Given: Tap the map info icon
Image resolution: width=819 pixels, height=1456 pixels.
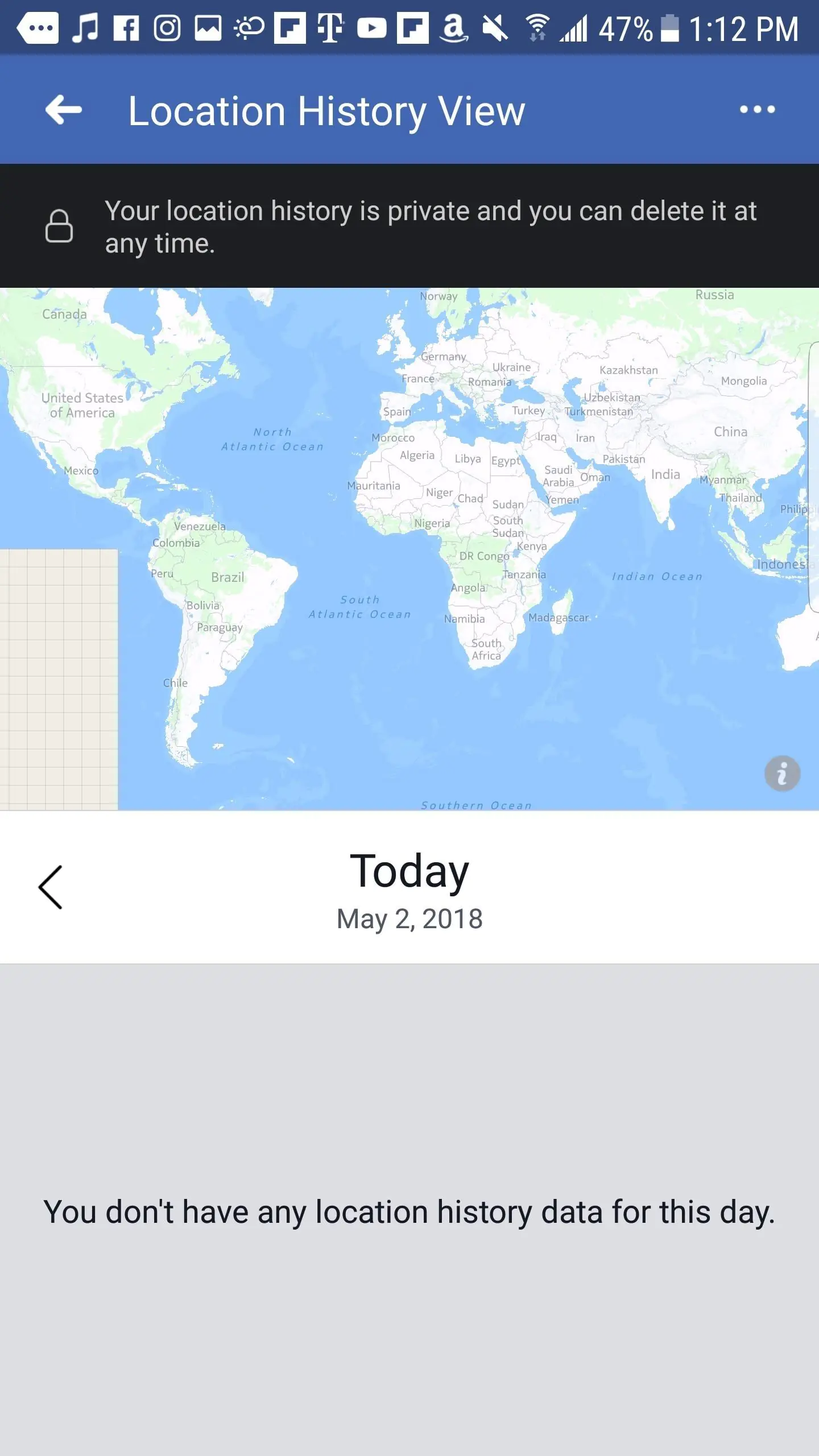Looking at the screenshot, I should coord(782,773).
